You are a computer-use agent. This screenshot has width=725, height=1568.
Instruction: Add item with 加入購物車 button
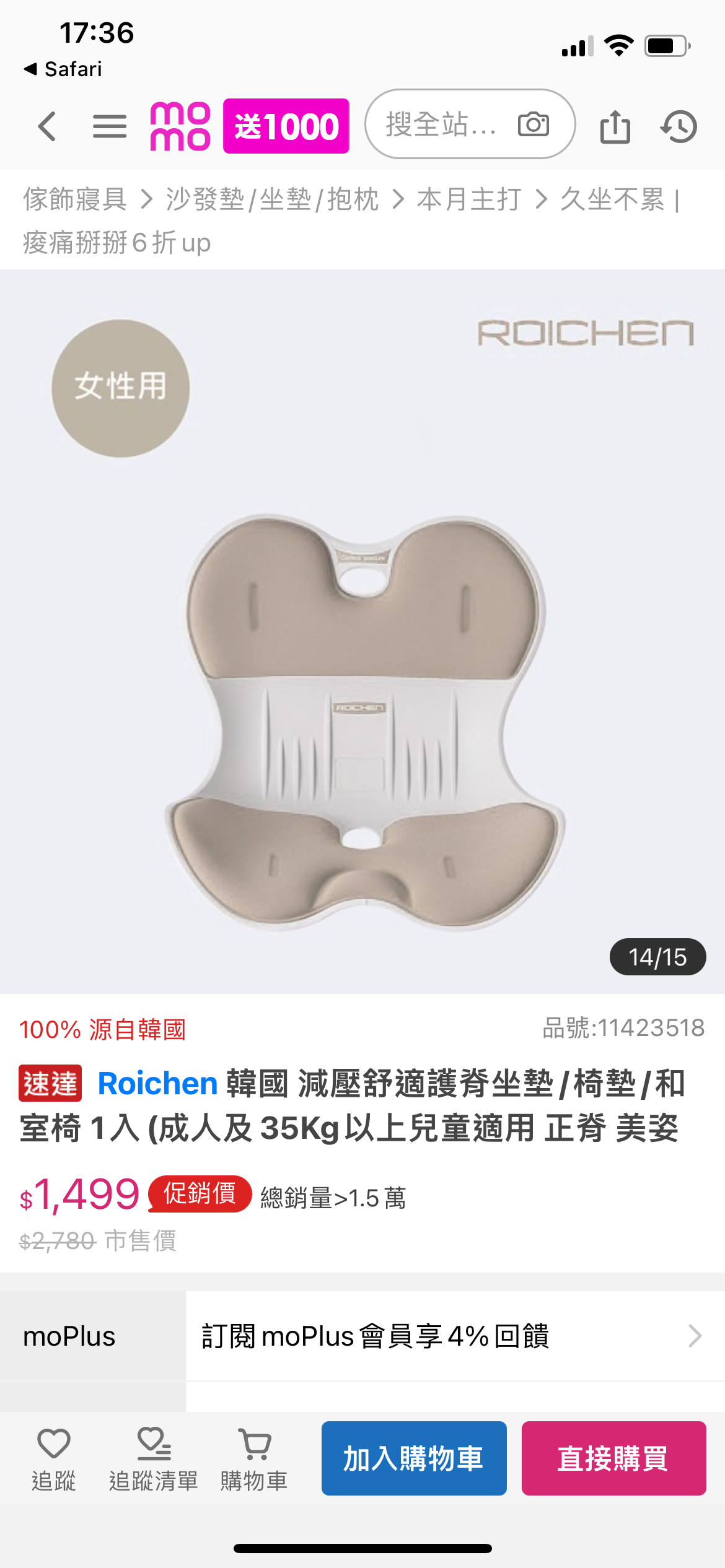(x=414, y=1458)
